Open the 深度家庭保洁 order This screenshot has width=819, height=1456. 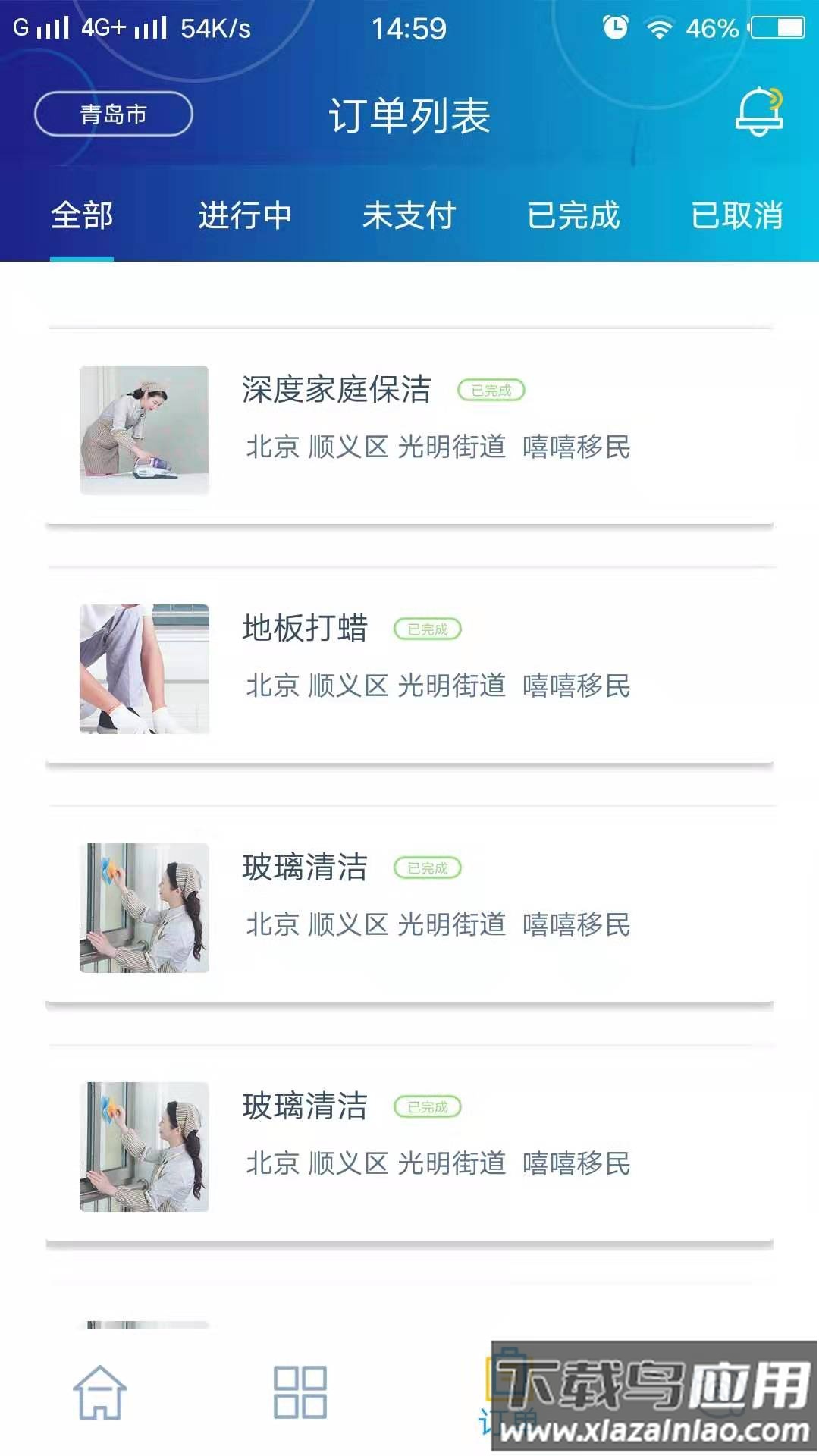(x=409, y=428)
